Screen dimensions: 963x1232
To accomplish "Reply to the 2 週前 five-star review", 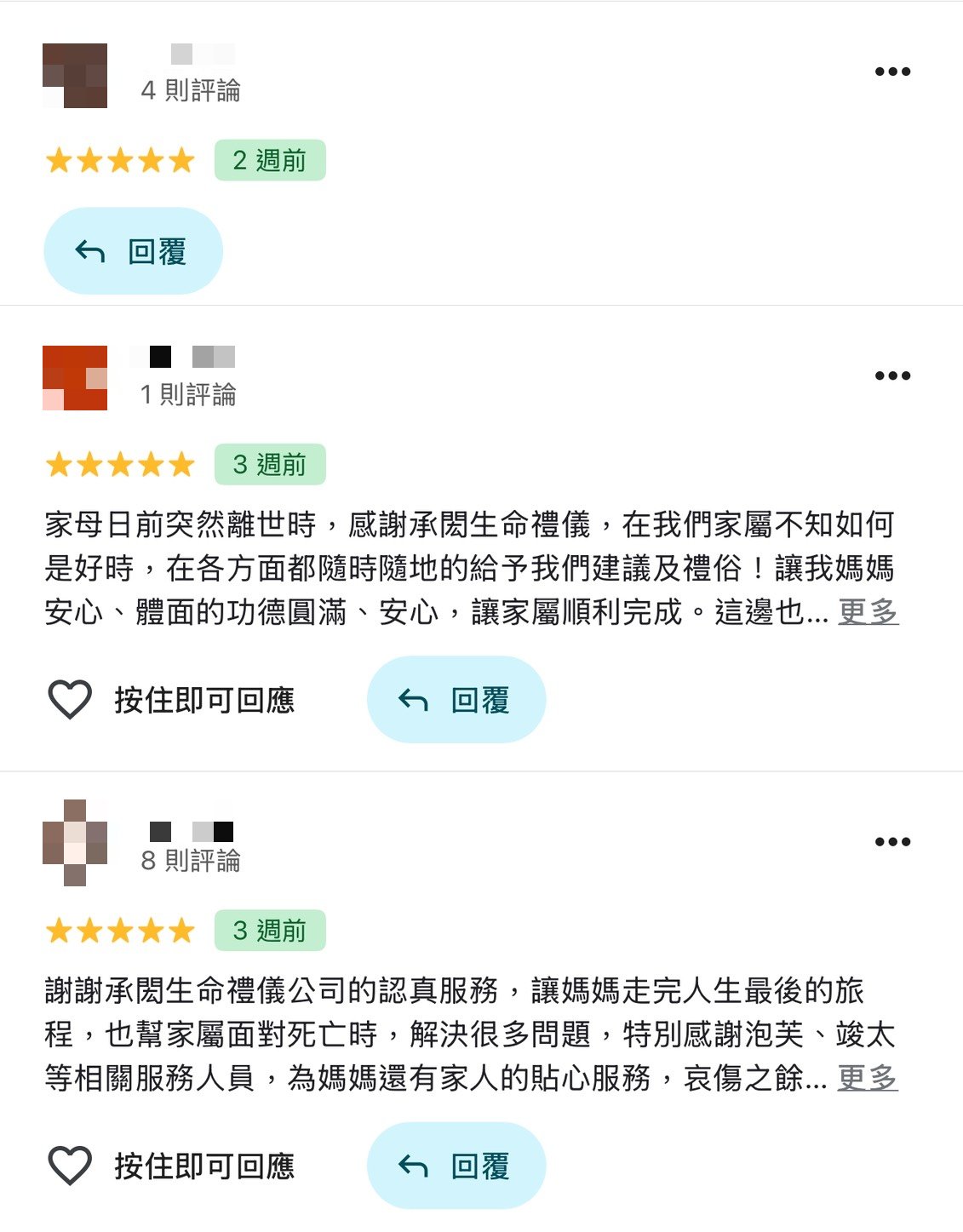I will 134,251.
